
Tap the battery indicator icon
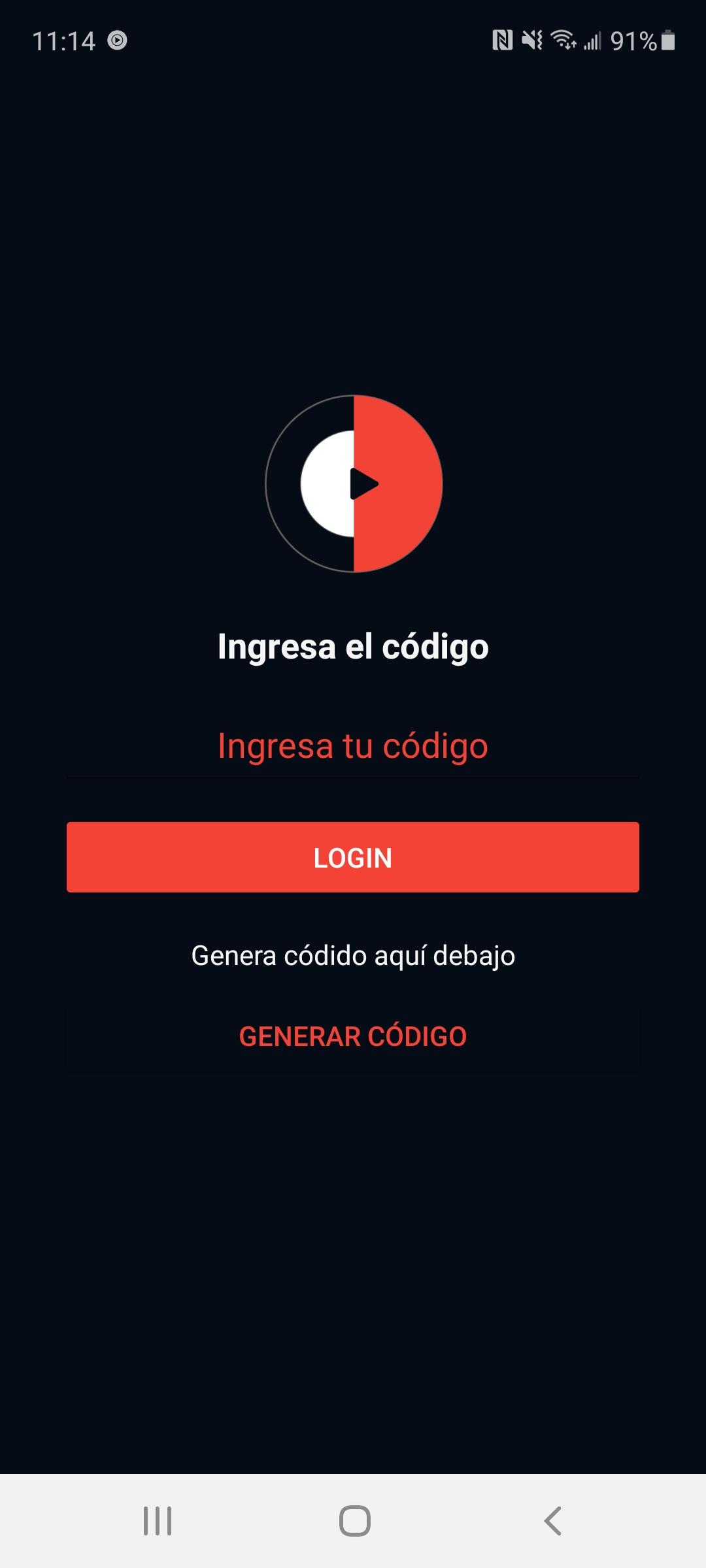pyautogui.click(x=668, y=41)
